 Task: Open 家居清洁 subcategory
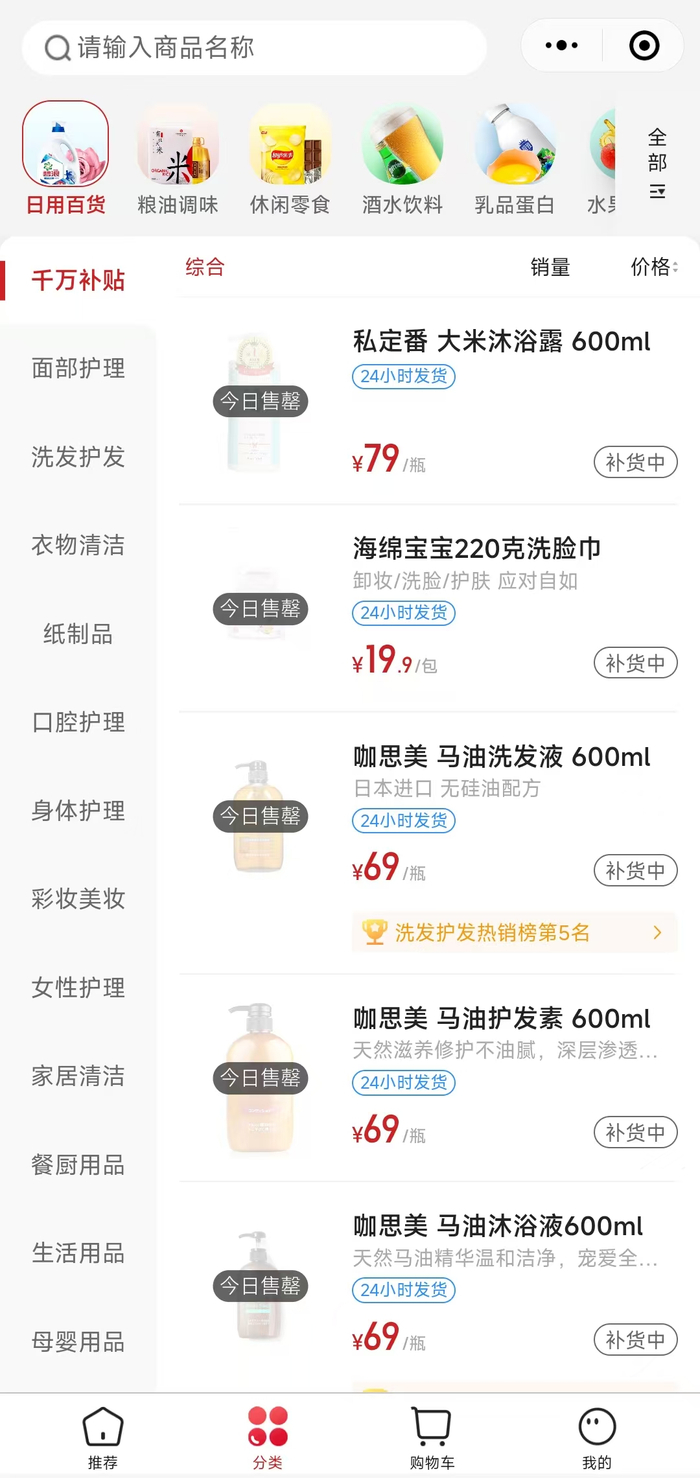pyautogui.click(x=78, y=1076)
